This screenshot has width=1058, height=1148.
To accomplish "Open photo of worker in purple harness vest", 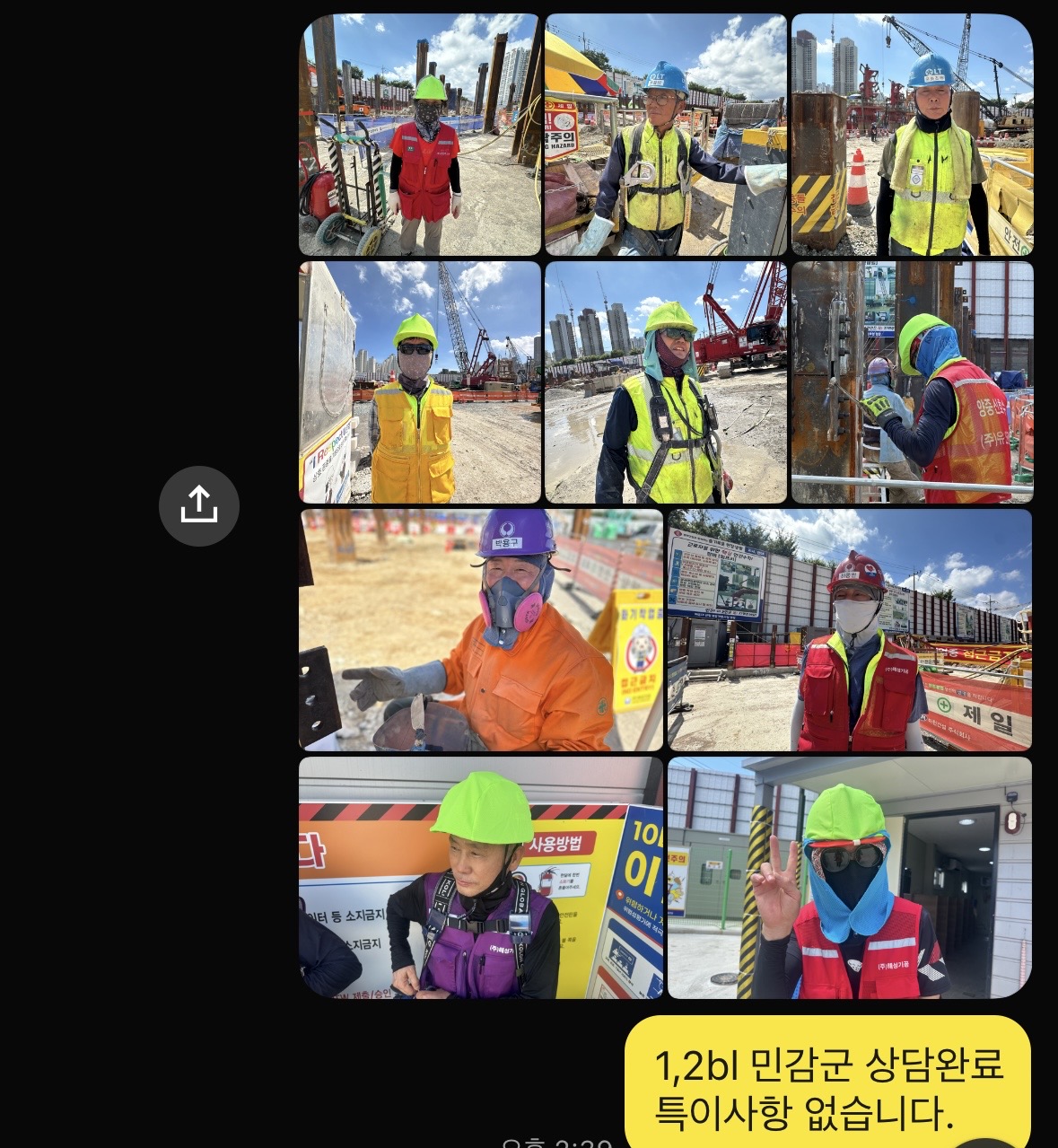I will (x=480, y=878).
